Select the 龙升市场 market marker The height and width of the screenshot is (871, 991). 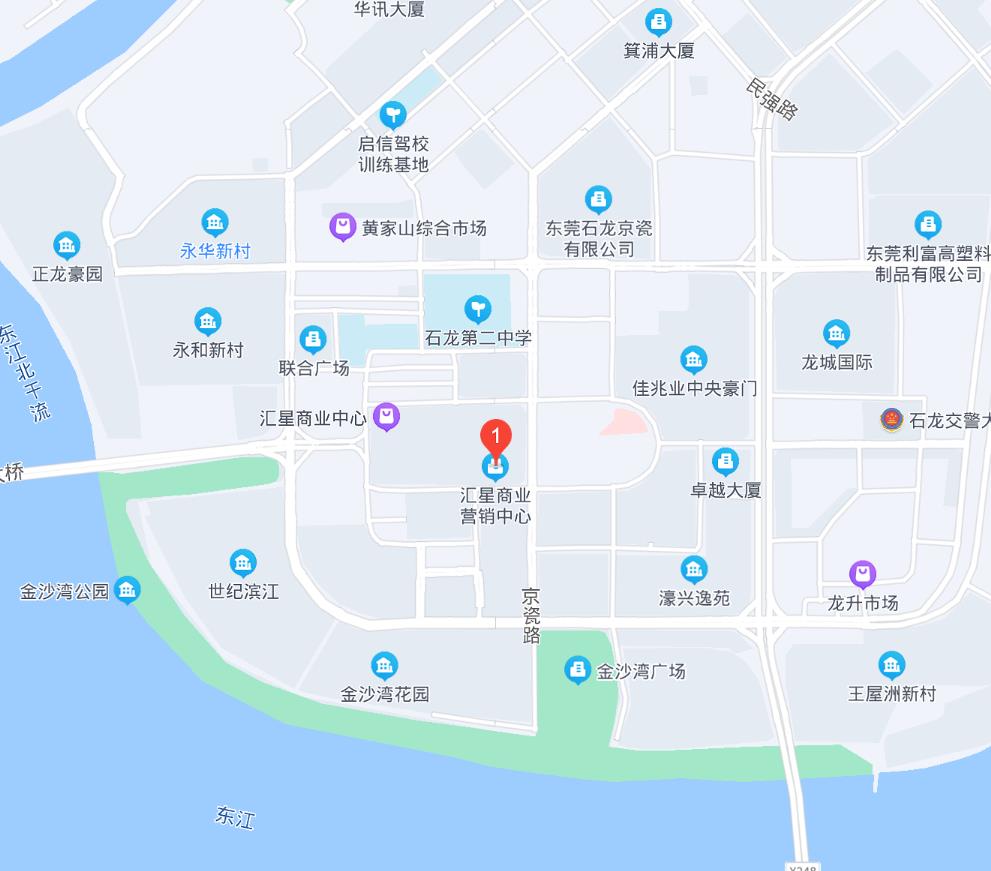tap(863, 574)
